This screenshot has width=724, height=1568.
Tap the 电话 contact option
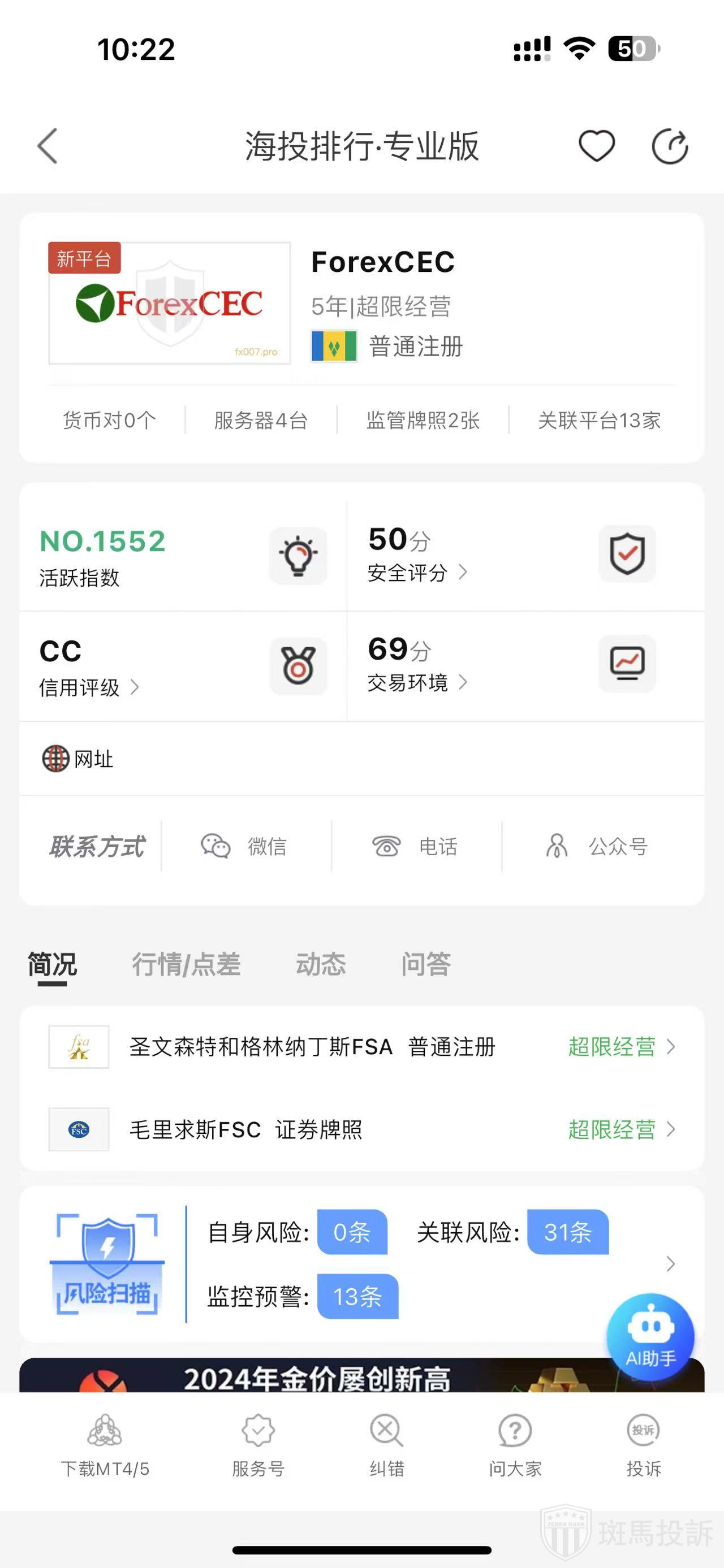point(415,846)
